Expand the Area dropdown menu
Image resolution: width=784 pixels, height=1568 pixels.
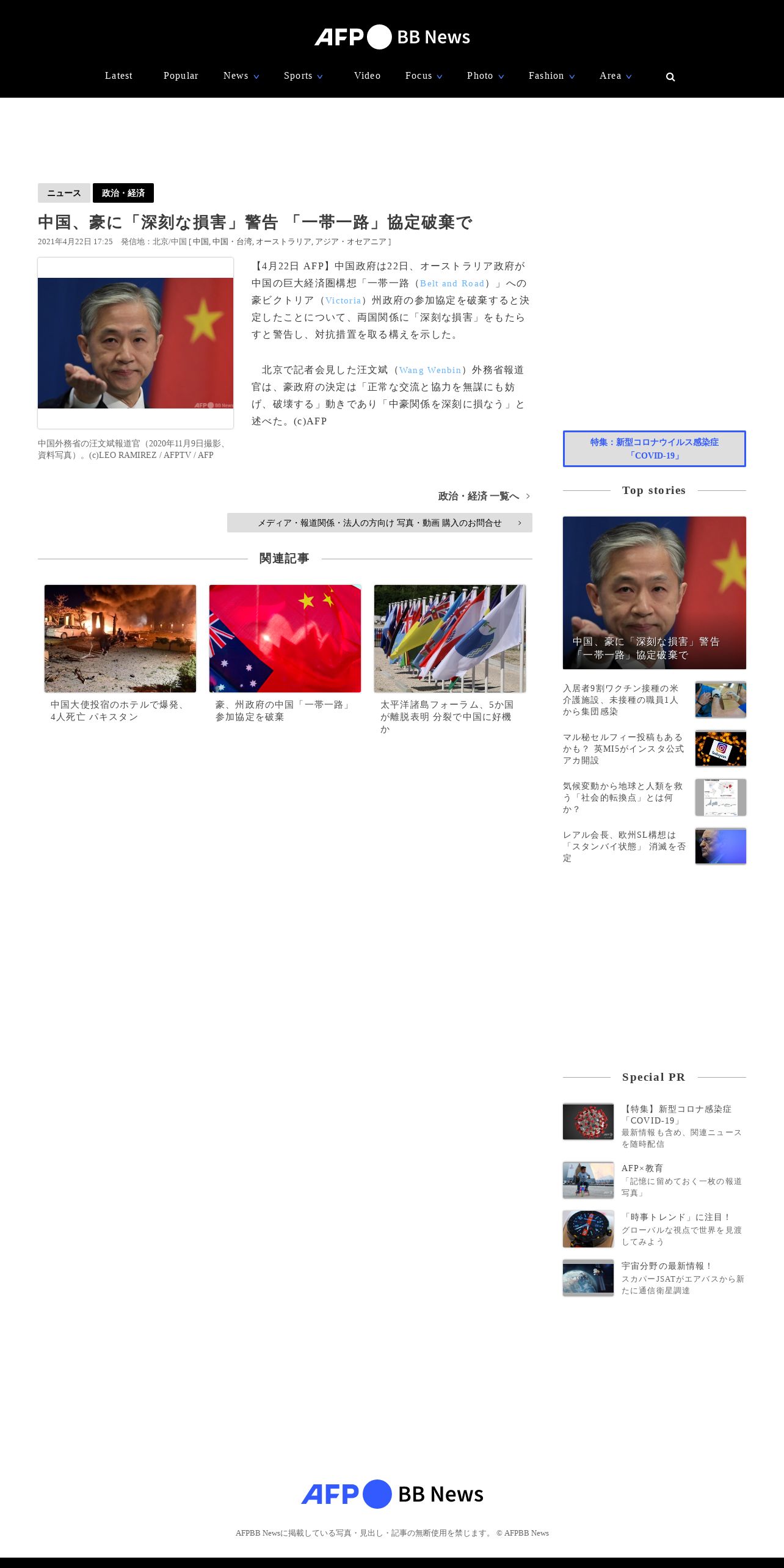pos(615,76)
